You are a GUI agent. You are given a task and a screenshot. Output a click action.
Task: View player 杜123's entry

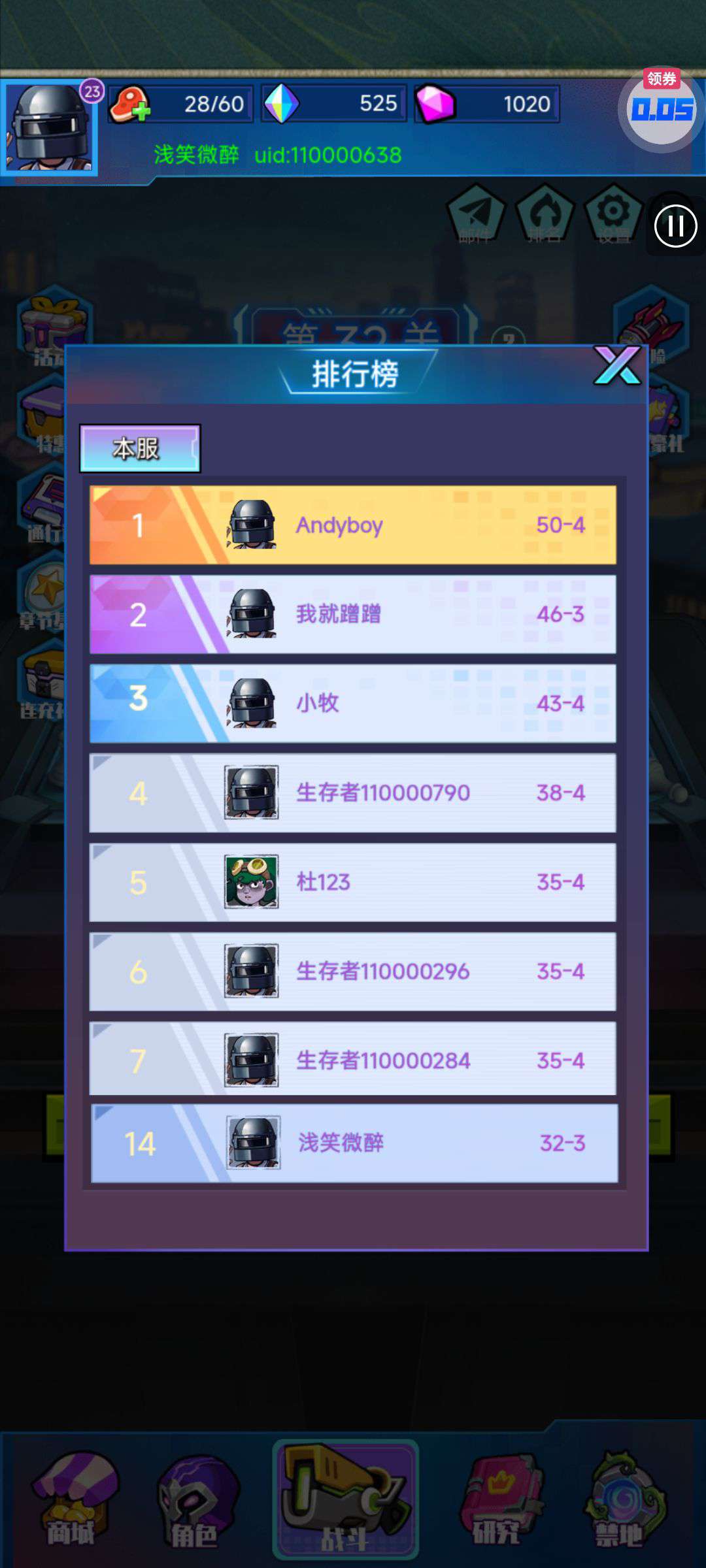click(353, 882)
